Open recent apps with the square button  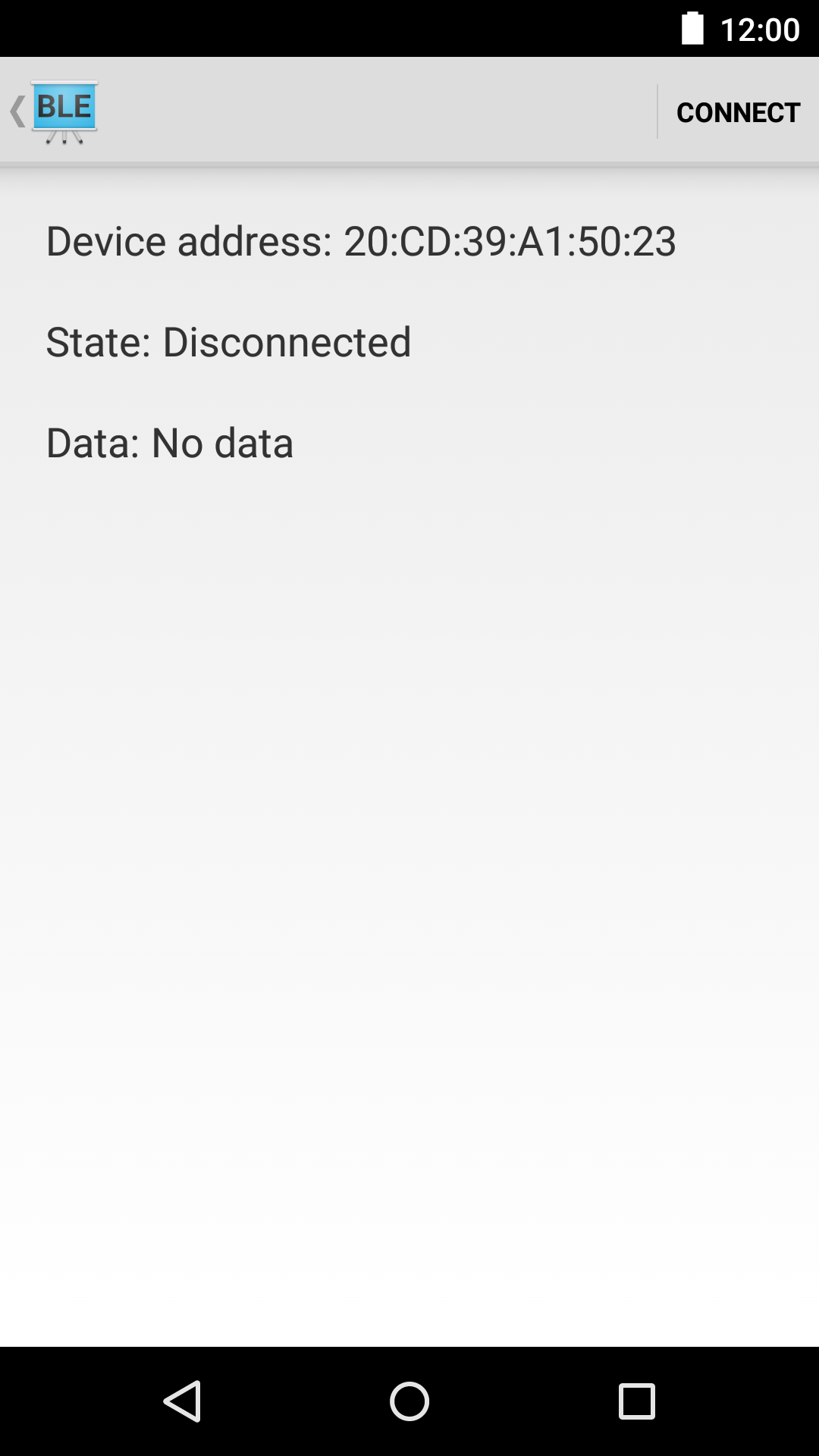click(x=636, y=1401)
